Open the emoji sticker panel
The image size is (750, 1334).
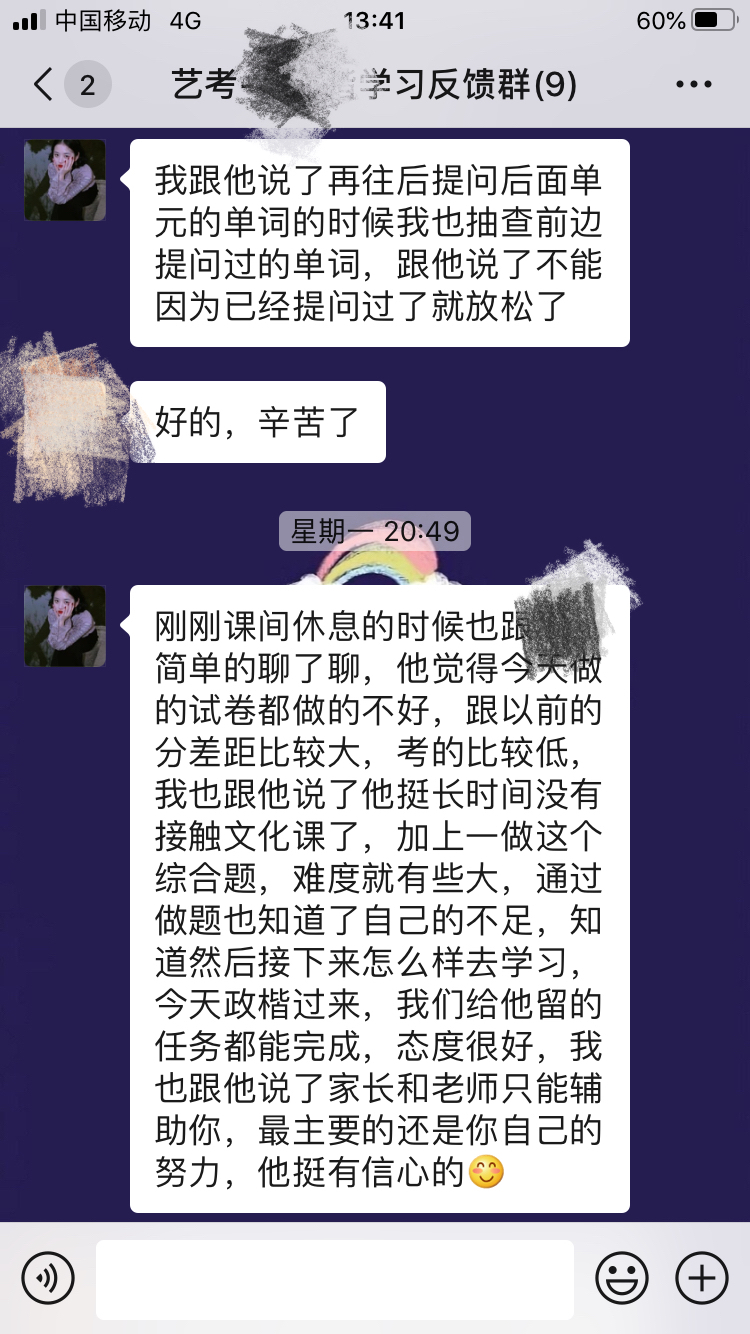[621, 1278]
